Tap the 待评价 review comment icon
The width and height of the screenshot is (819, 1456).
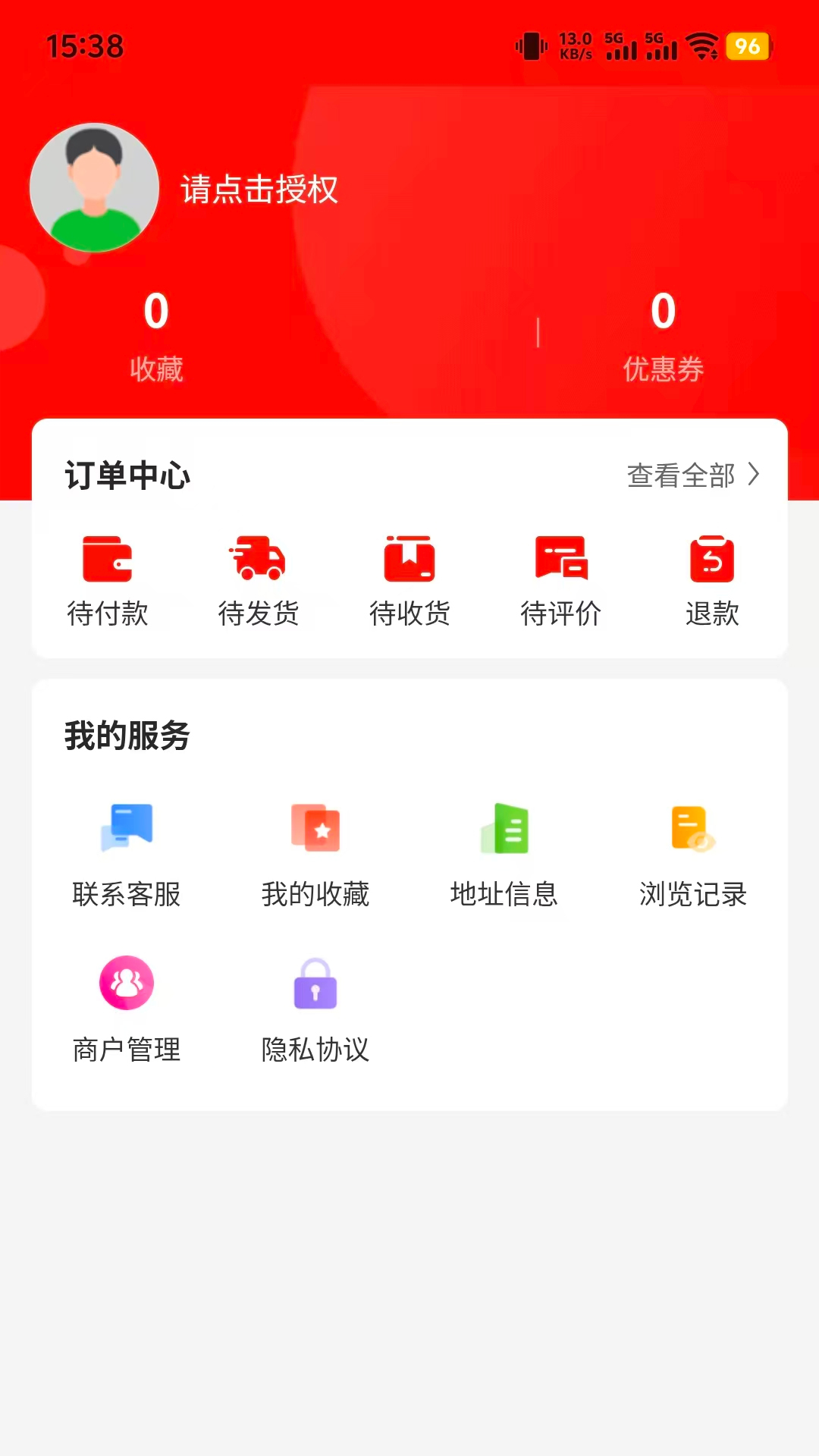(561, 559)
